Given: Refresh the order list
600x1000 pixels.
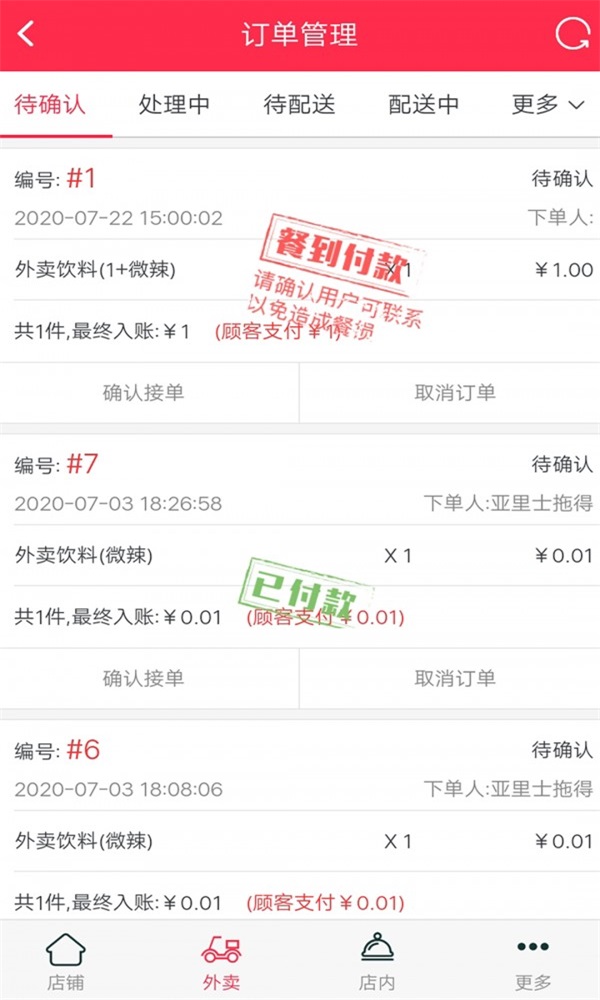Looking at the screenshot, I should [572, 34].
